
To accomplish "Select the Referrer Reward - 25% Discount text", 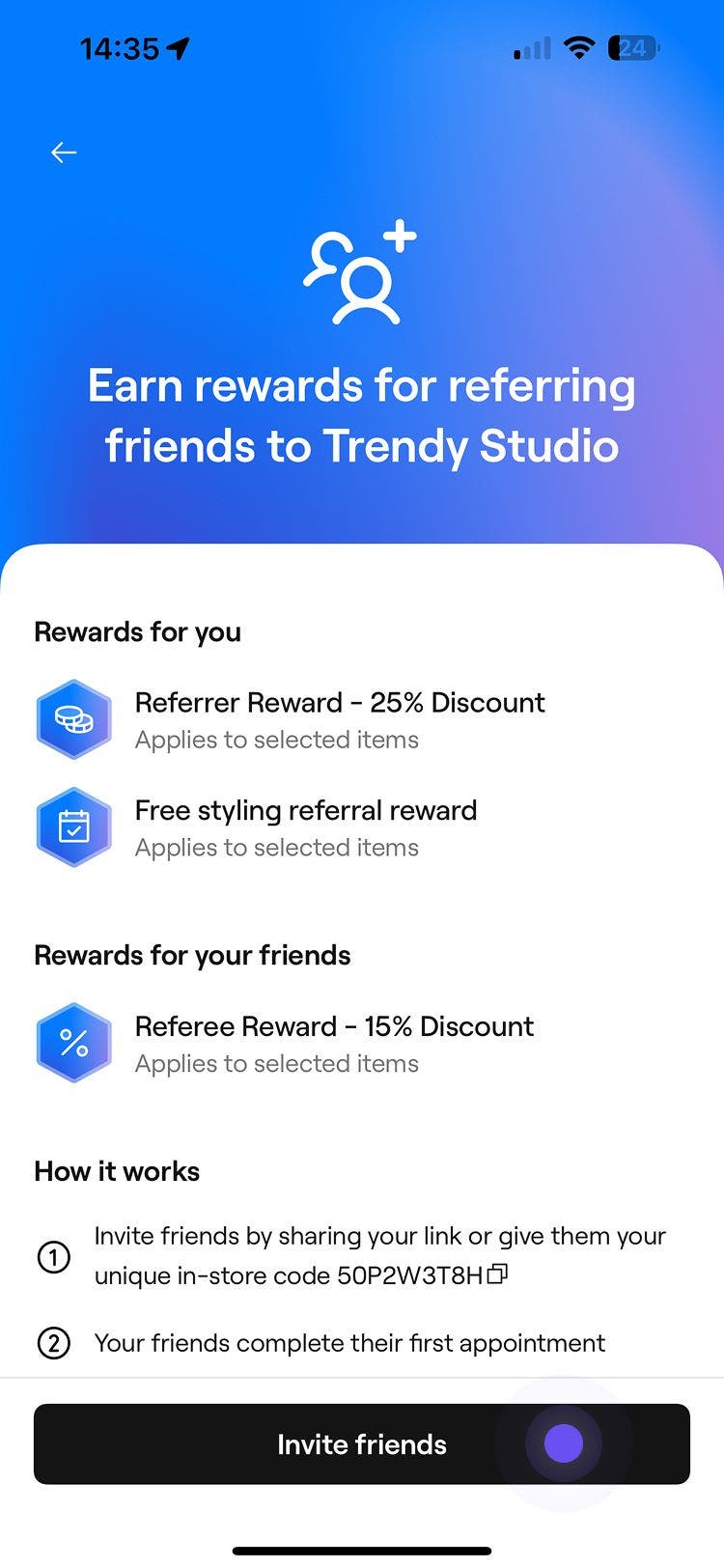I will pyautogui.click(x=341, y=703).
